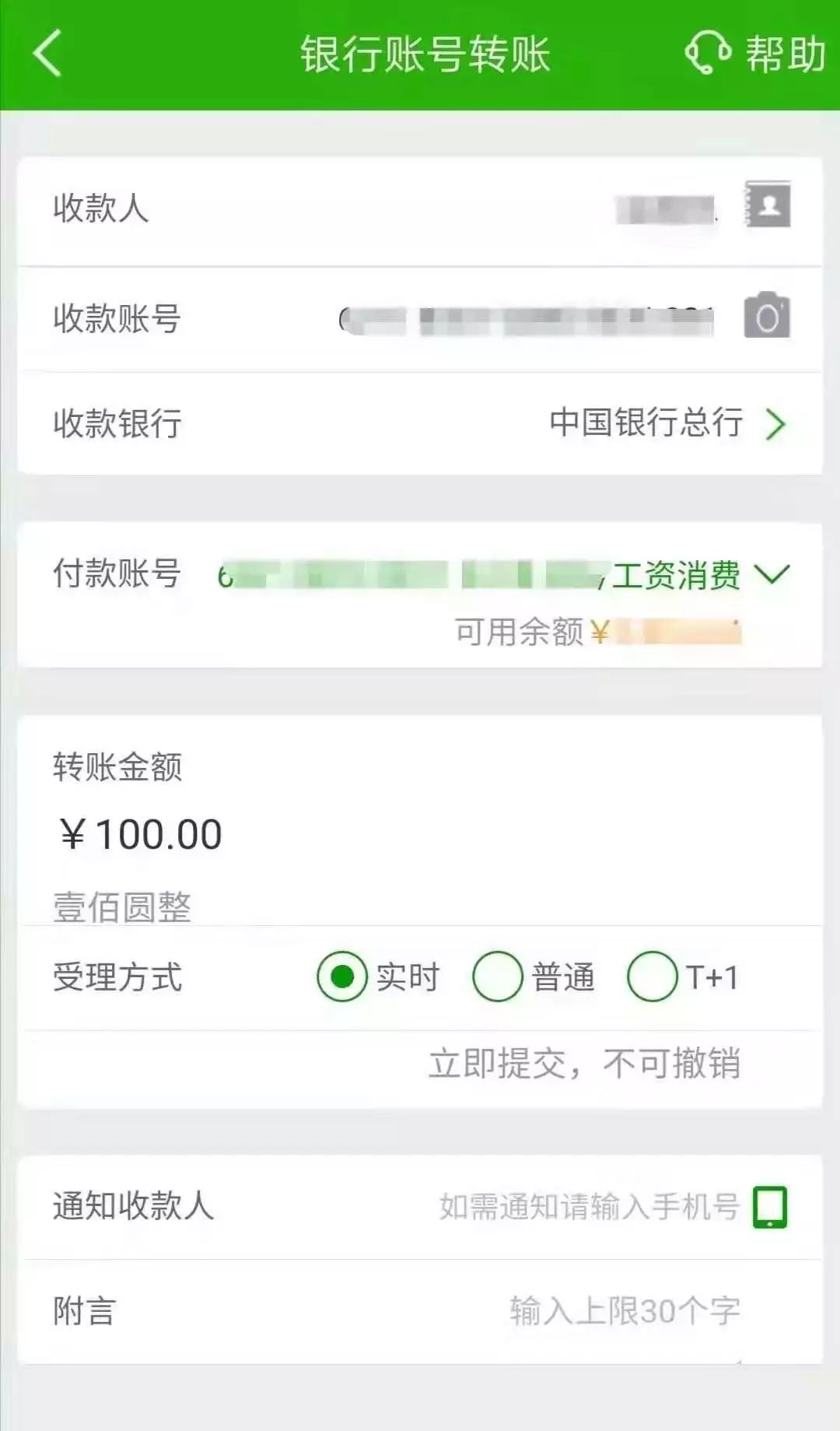Focus the 附言 remark field

tap(420, 1311)
